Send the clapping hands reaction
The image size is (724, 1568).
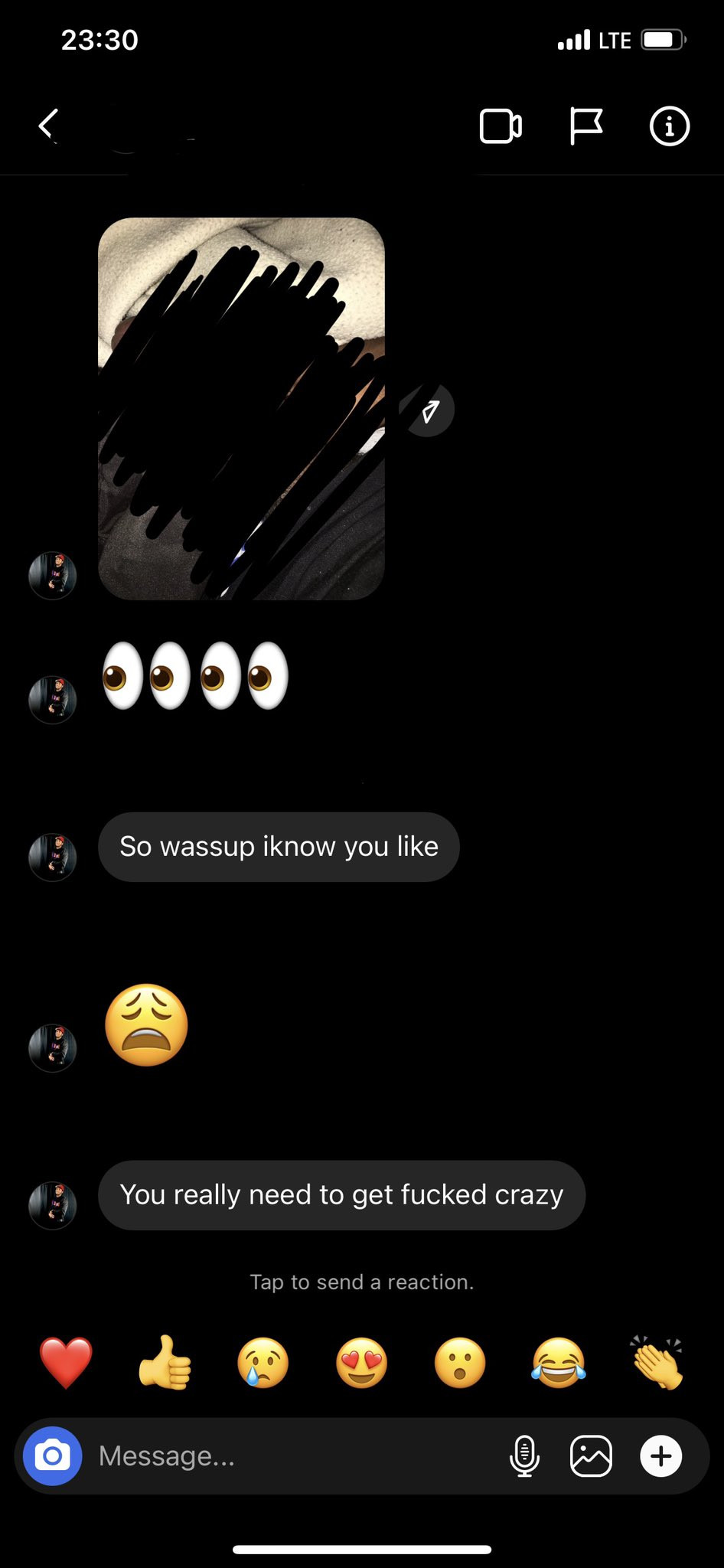pos(657,1363)
